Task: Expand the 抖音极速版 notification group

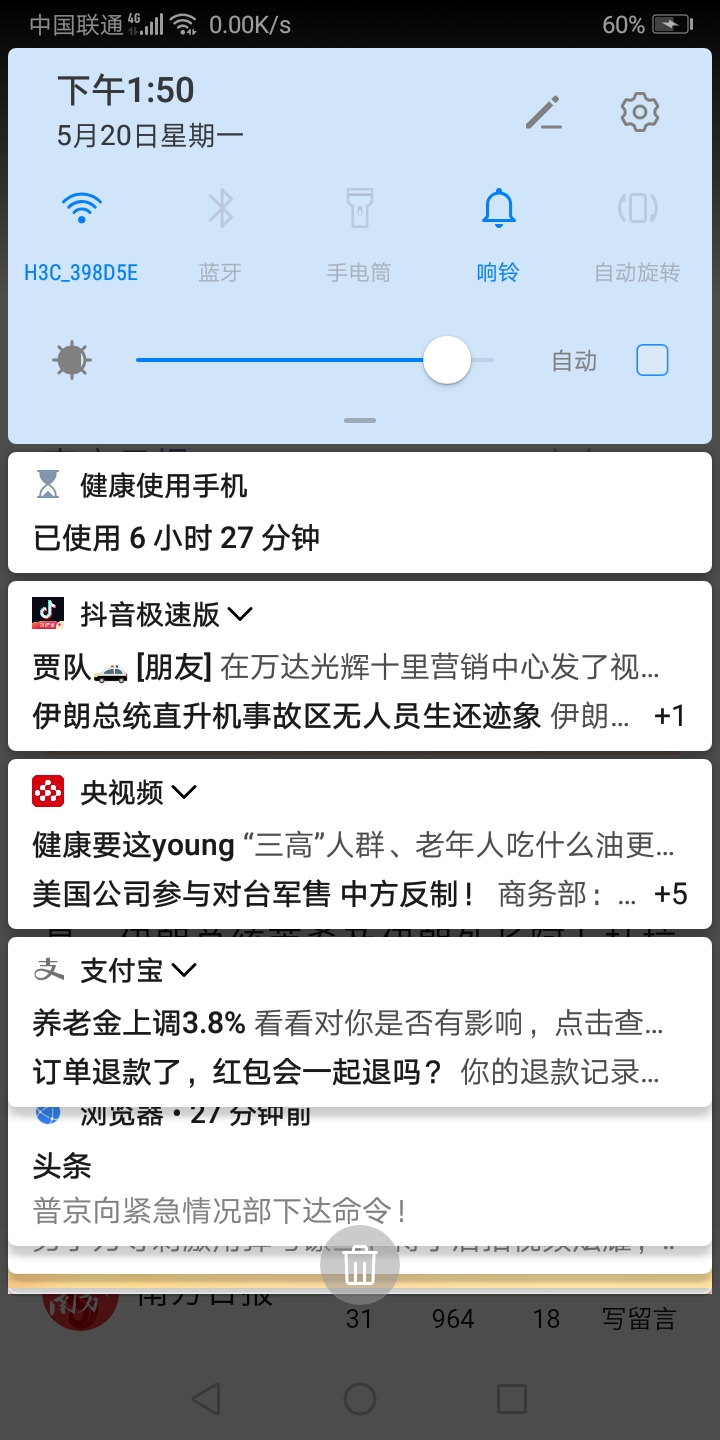Action: 240,614
